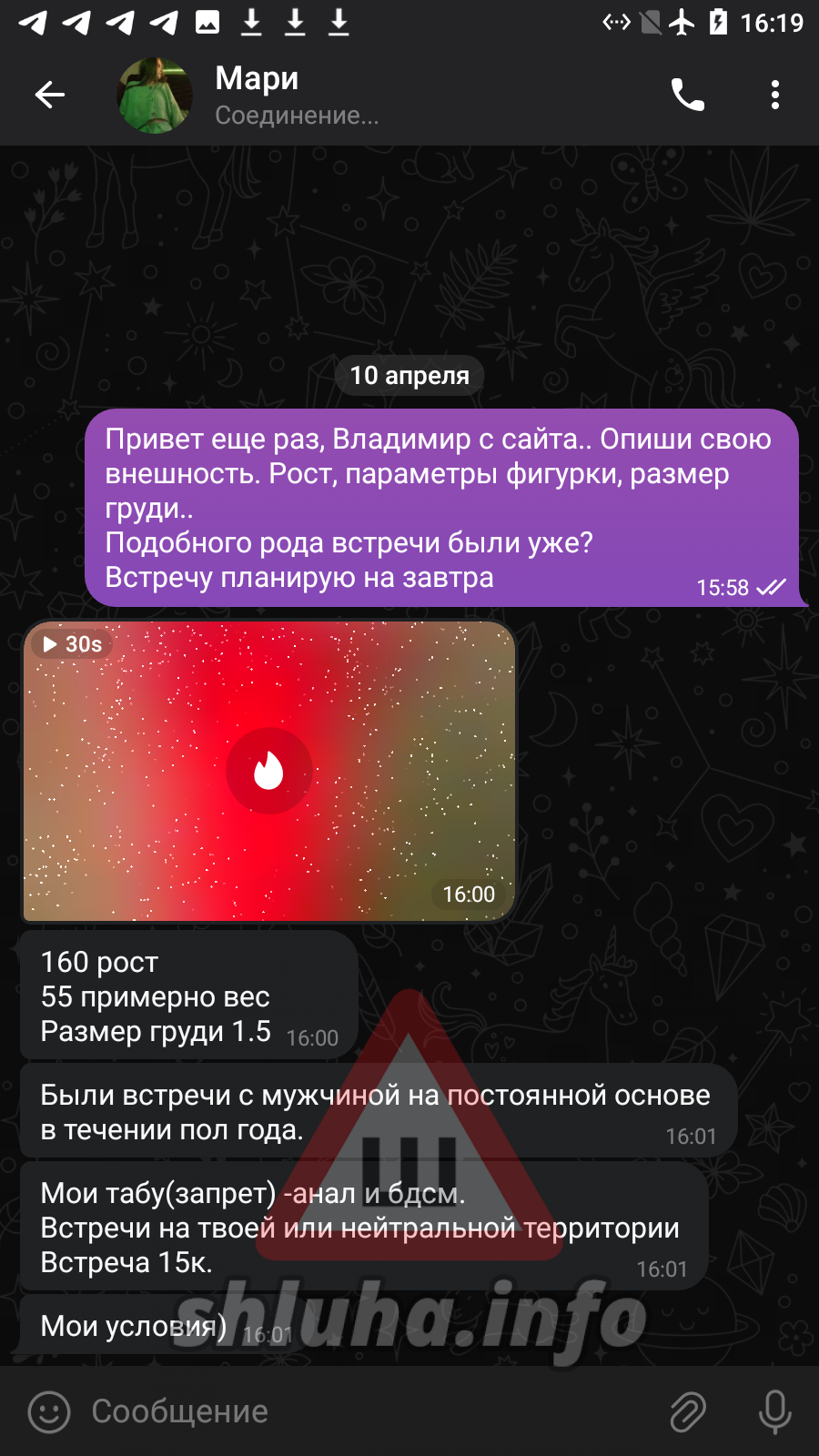This screenshot has width=819, height=1456.
Task: Open the emoji picker
Action: tap(49, 1411)
